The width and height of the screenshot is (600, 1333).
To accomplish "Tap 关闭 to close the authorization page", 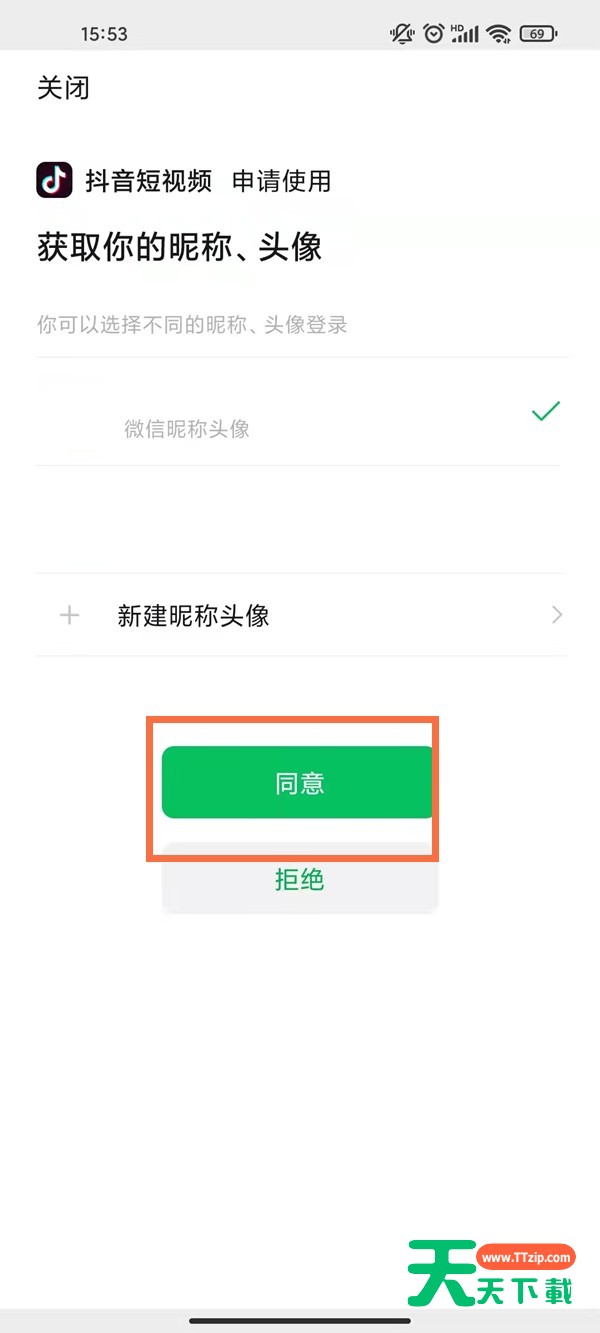I will click(63, 88).
